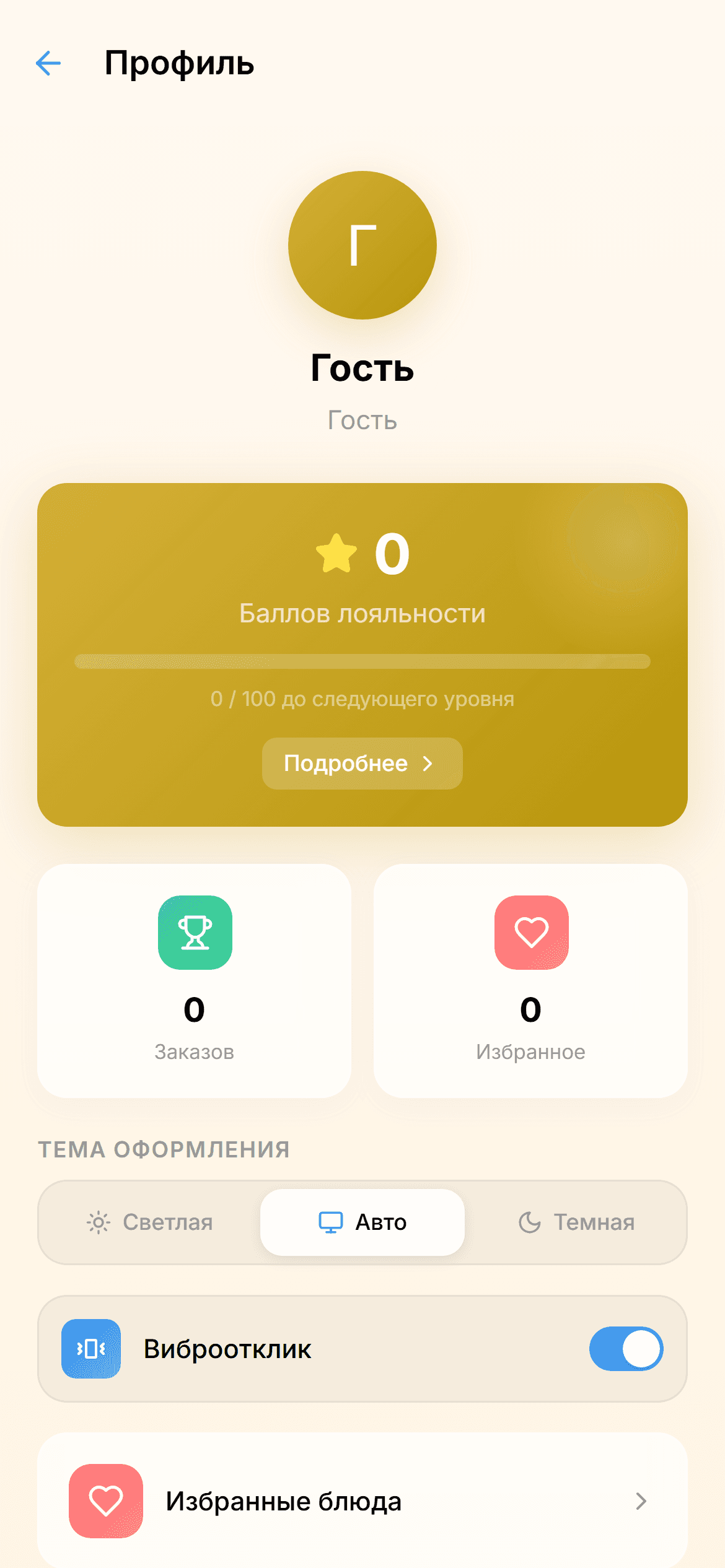725x1568 pixels.
Task: Disable the Виброотклик switch
Action: click(625, 1349)
